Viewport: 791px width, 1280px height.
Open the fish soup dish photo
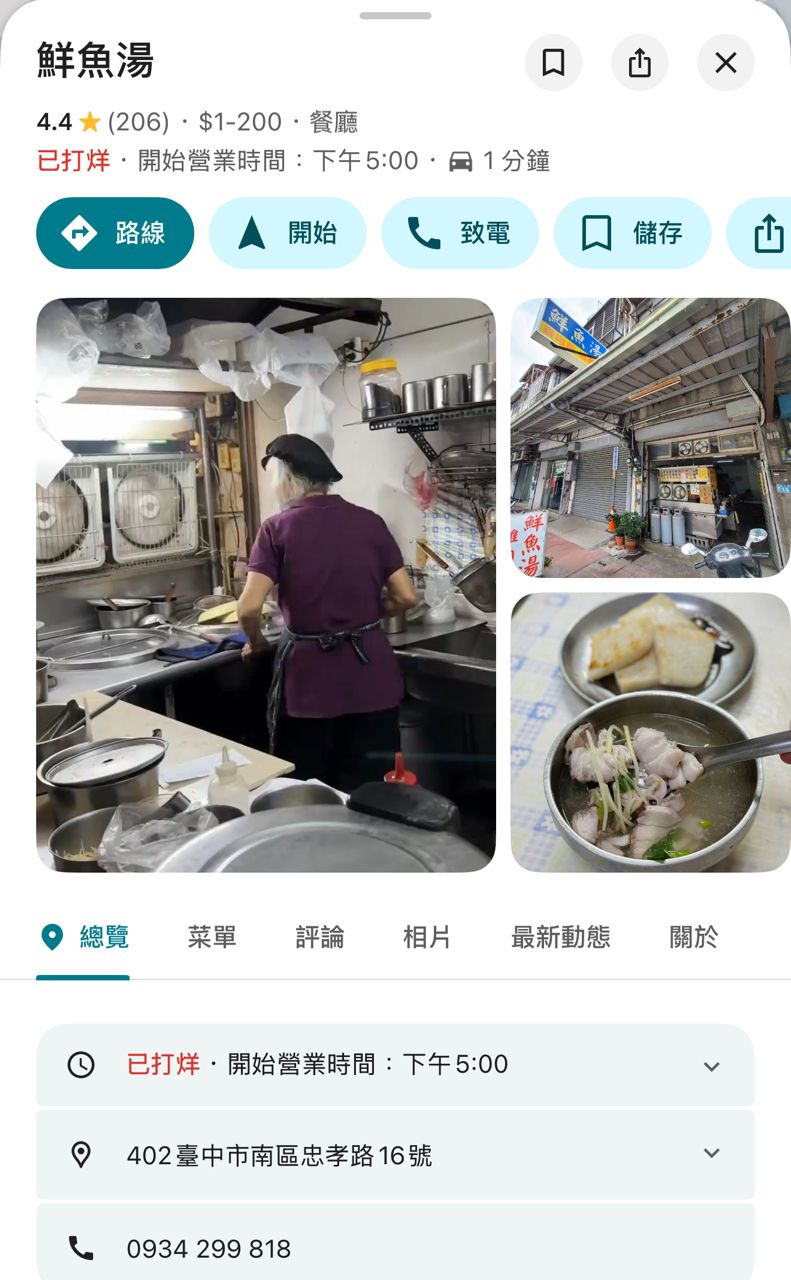(x=650, y=732)
